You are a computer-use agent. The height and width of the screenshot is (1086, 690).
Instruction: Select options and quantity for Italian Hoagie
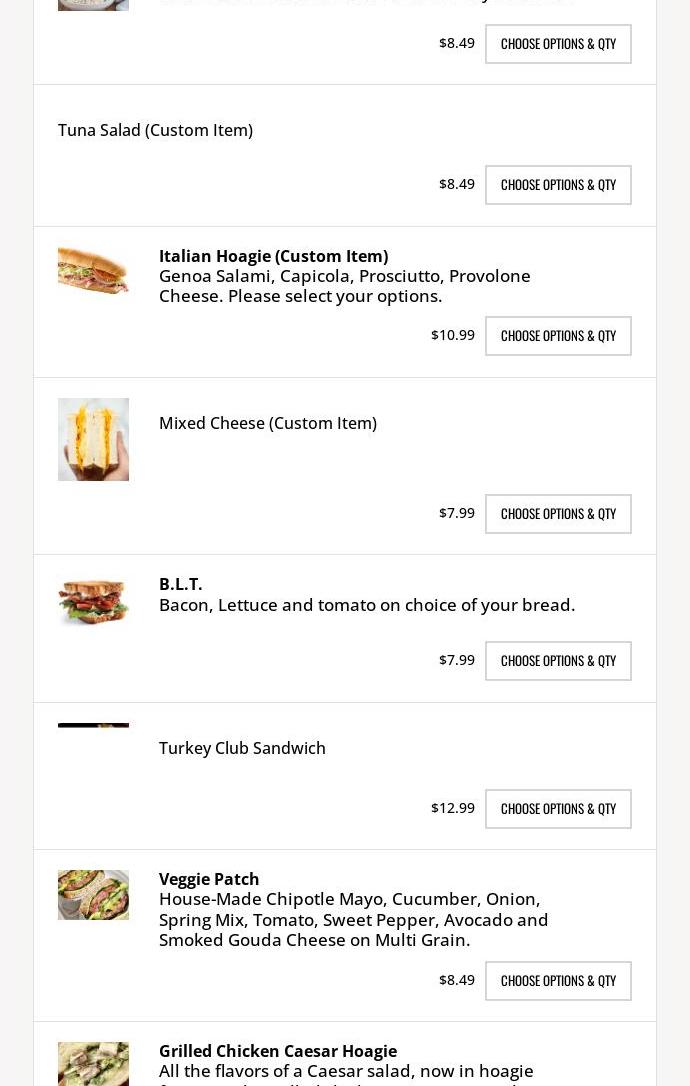tap(558, 336)
